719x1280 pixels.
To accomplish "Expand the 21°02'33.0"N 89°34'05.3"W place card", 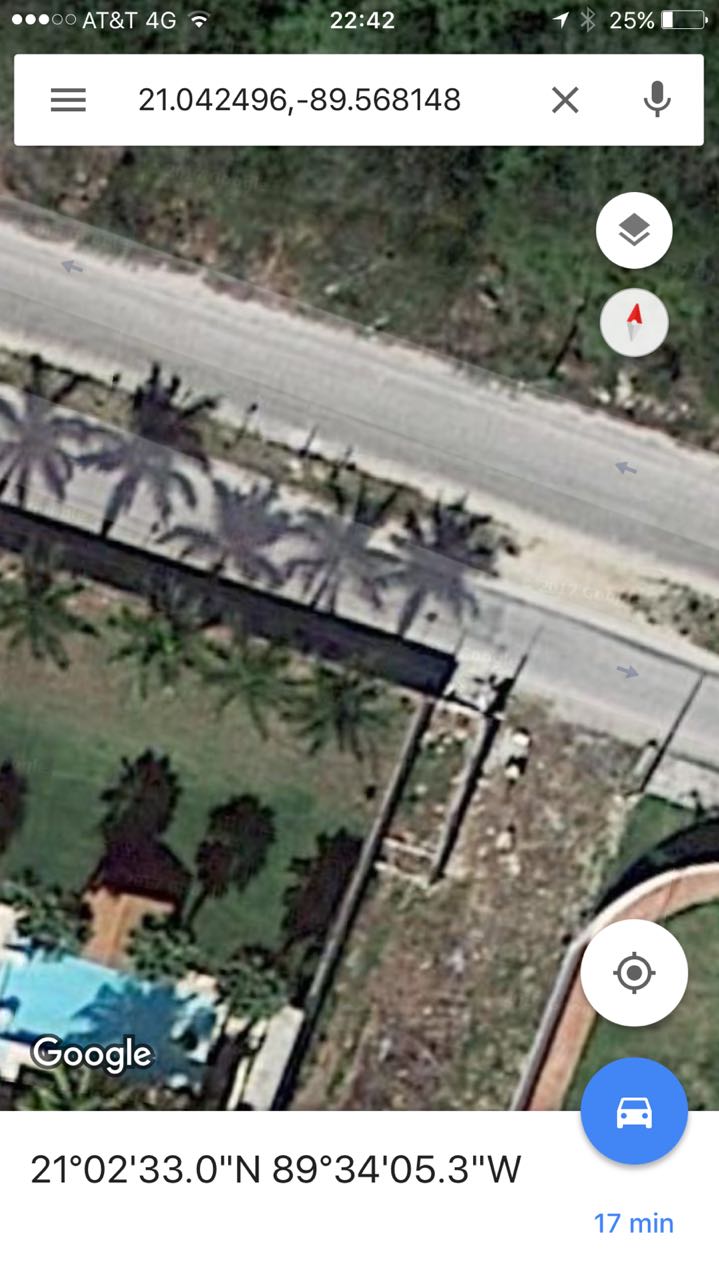I will point(276,1169).
